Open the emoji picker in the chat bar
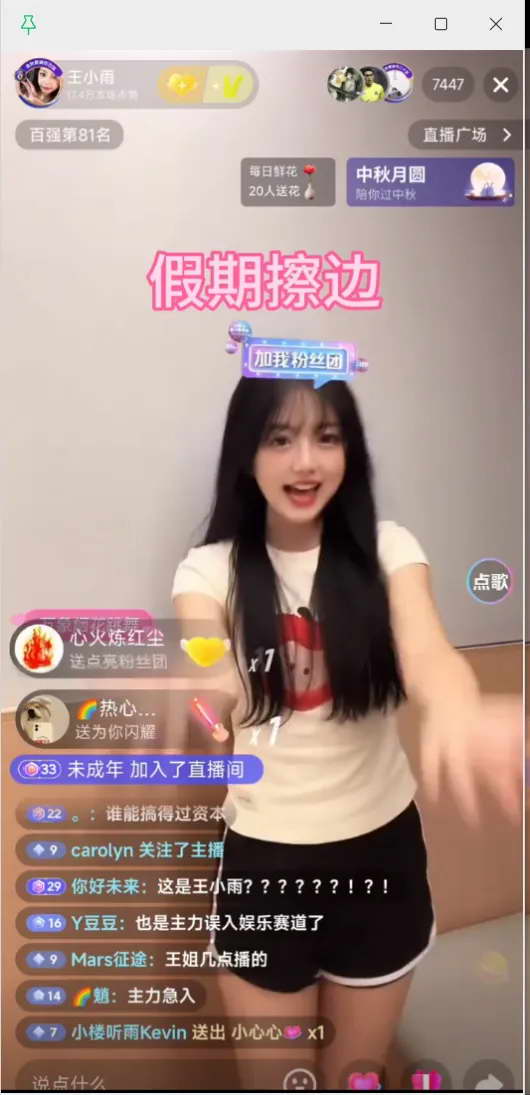The height and width of the screenshot is (1095, 530). 300,1080
